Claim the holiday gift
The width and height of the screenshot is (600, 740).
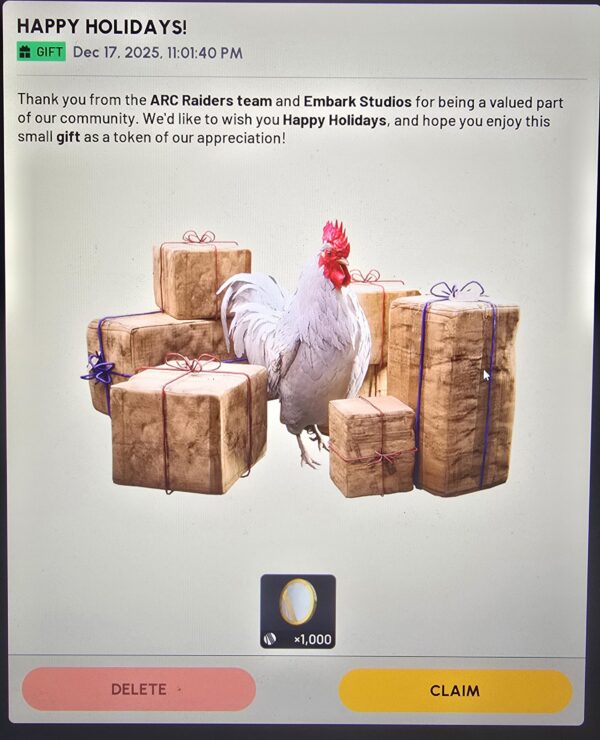point(455,690)
